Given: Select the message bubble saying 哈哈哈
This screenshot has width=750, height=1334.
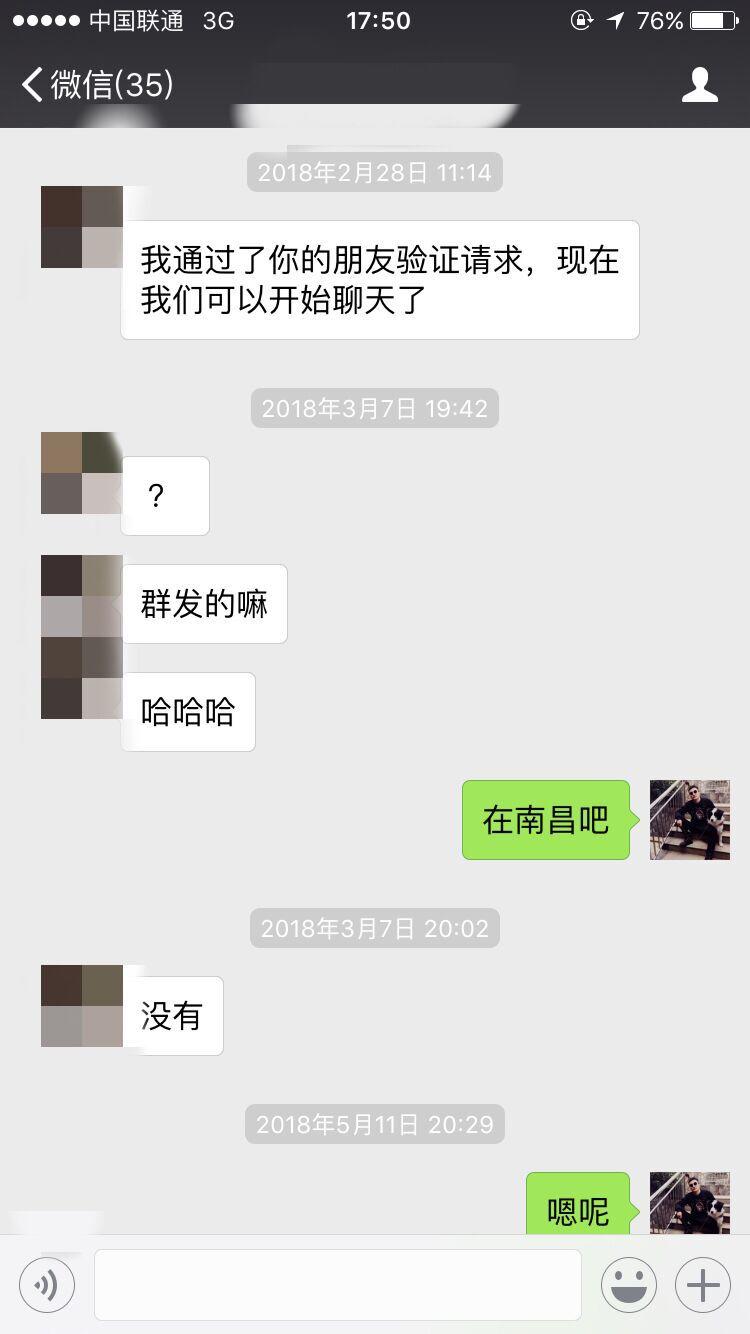Looking at the screenshot, I should point(187,711).
